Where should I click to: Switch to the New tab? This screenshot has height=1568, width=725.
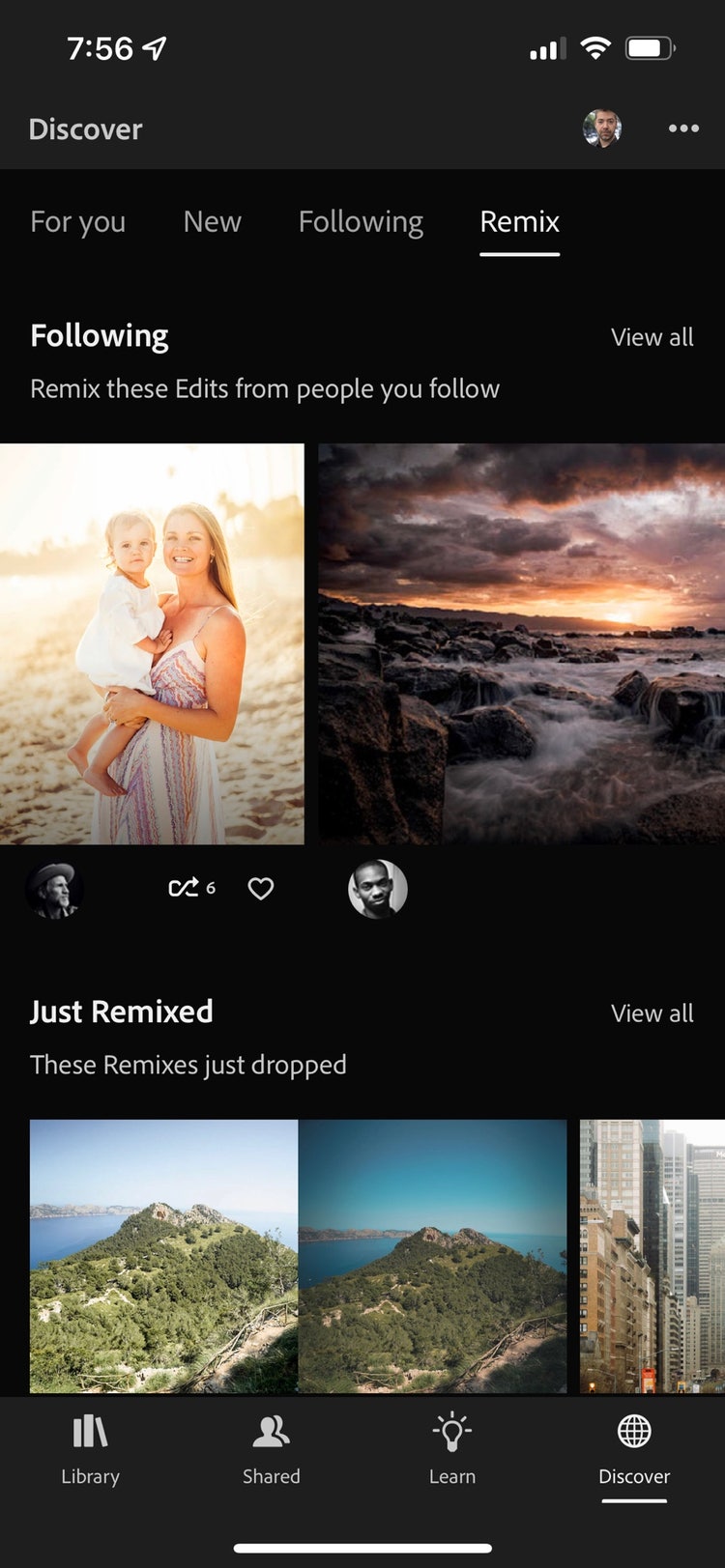click(212, 222)
